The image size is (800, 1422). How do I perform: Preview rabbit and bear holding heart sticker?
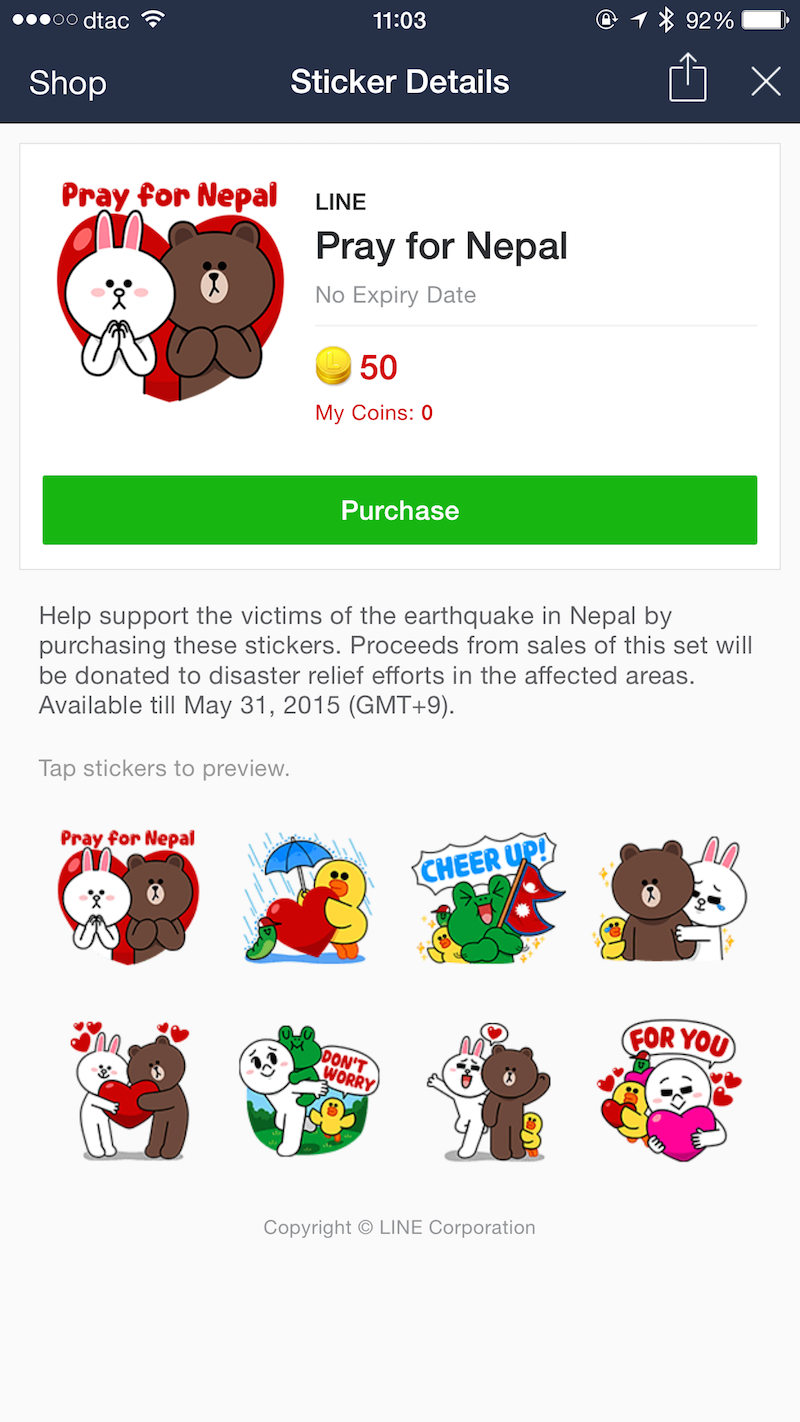(x=130, y=1090)
